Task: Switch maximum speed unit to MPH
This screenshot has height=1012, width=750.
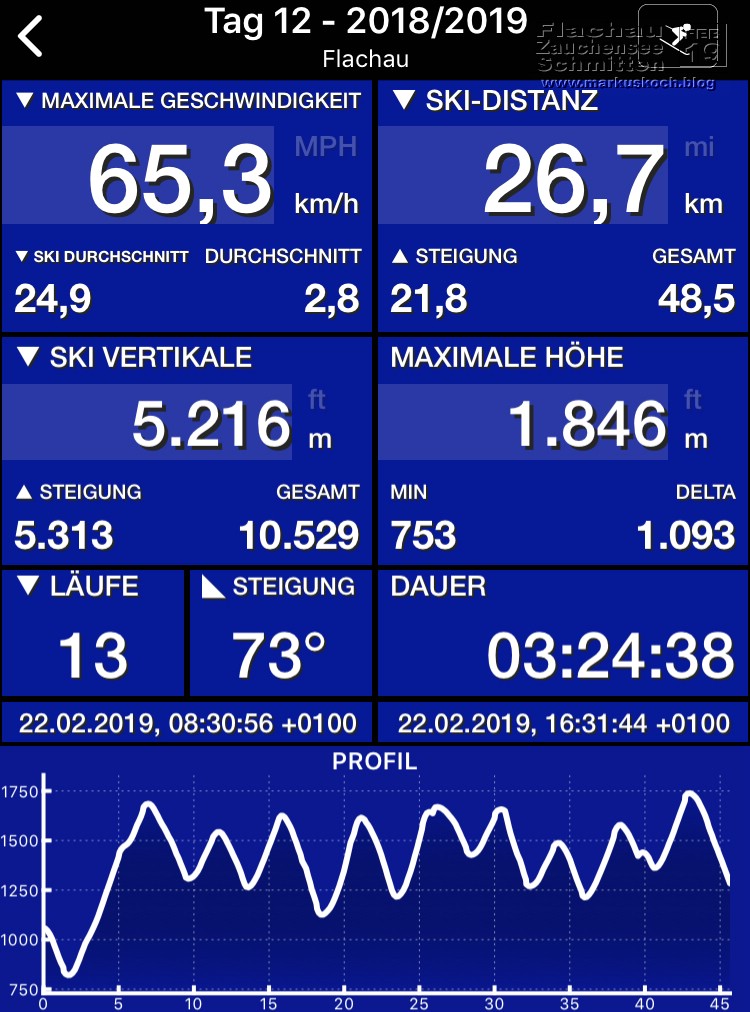Action: [x=325, y=148]
